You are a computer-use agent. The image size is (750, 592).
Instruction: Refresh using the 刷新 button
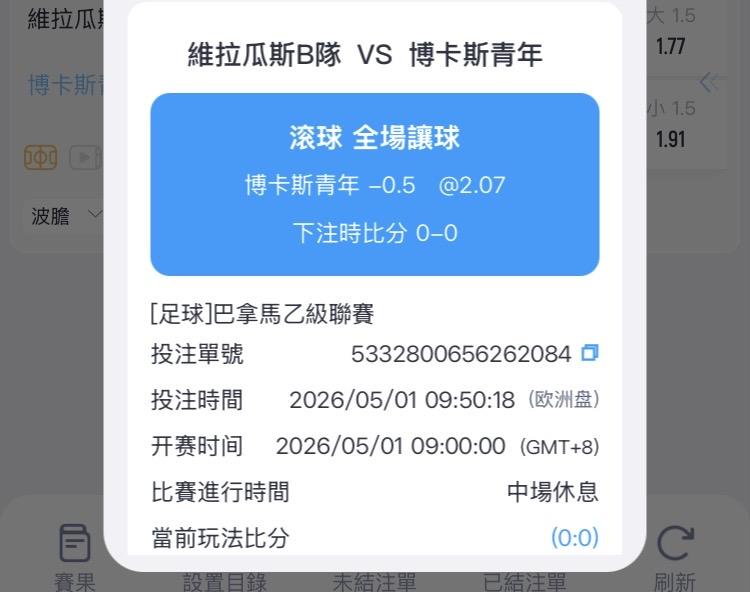point(675,557)
